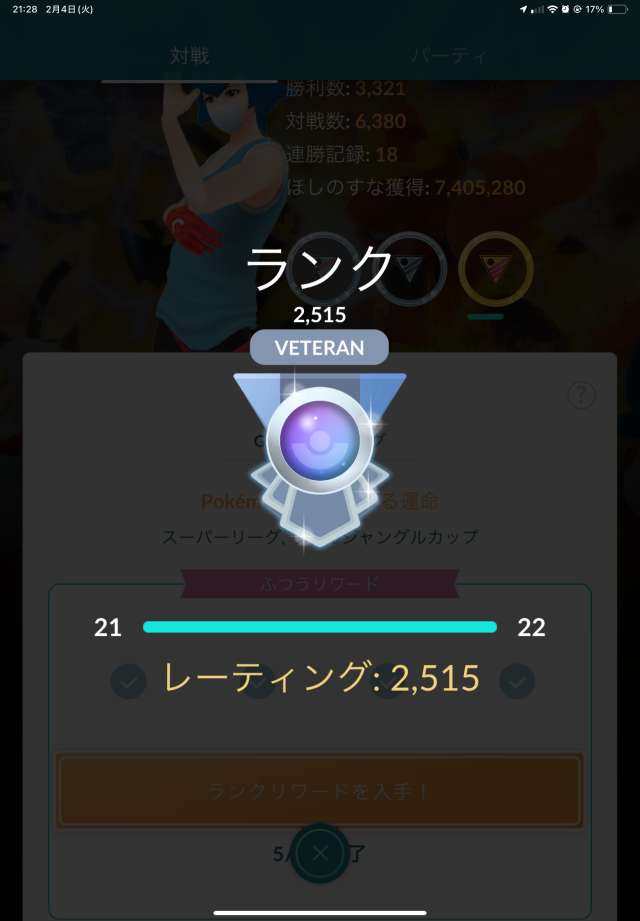Select the yellow-ringed league badge
This screenshot has height=921, width=640.
click(x=495, y=268)
